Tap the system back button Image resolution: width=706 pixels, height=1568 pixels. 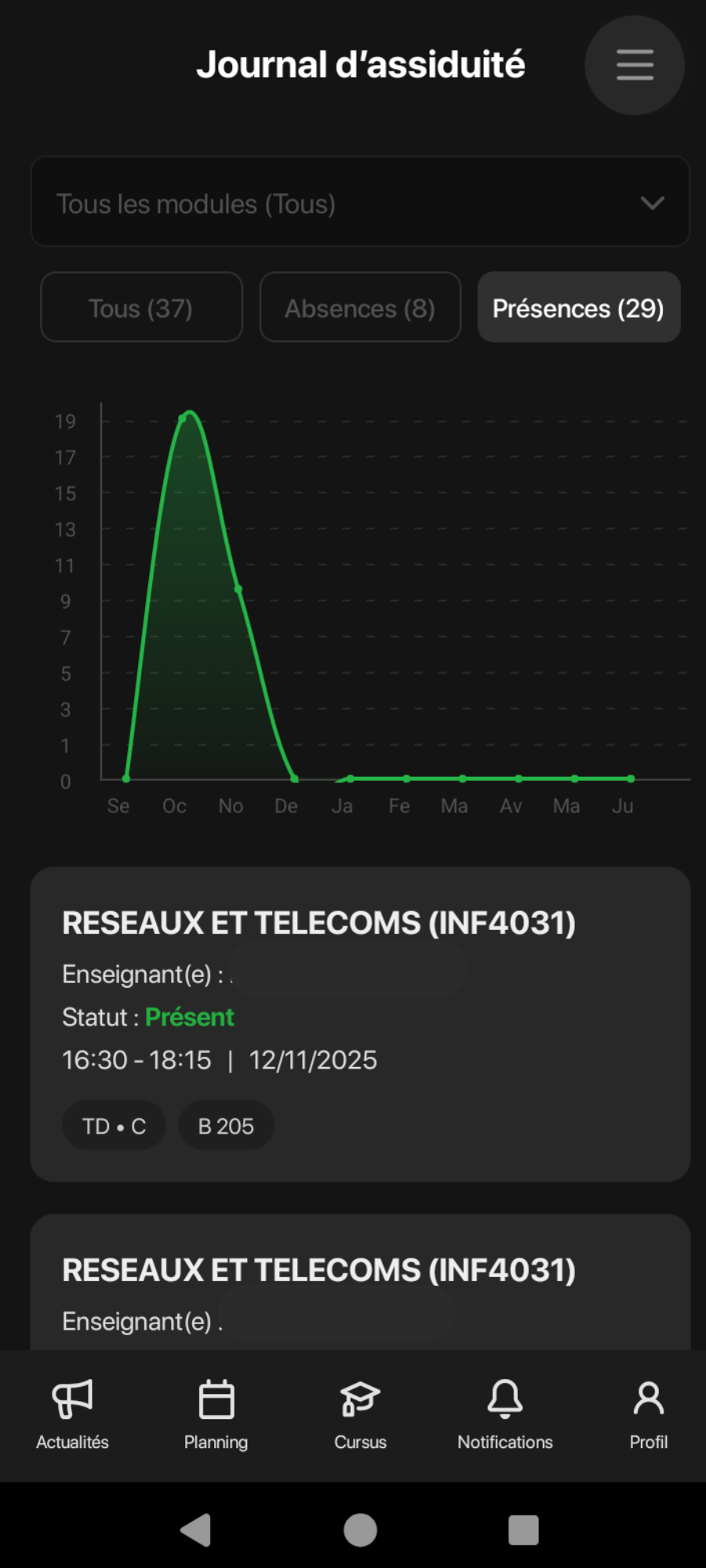coord(196,1530)
